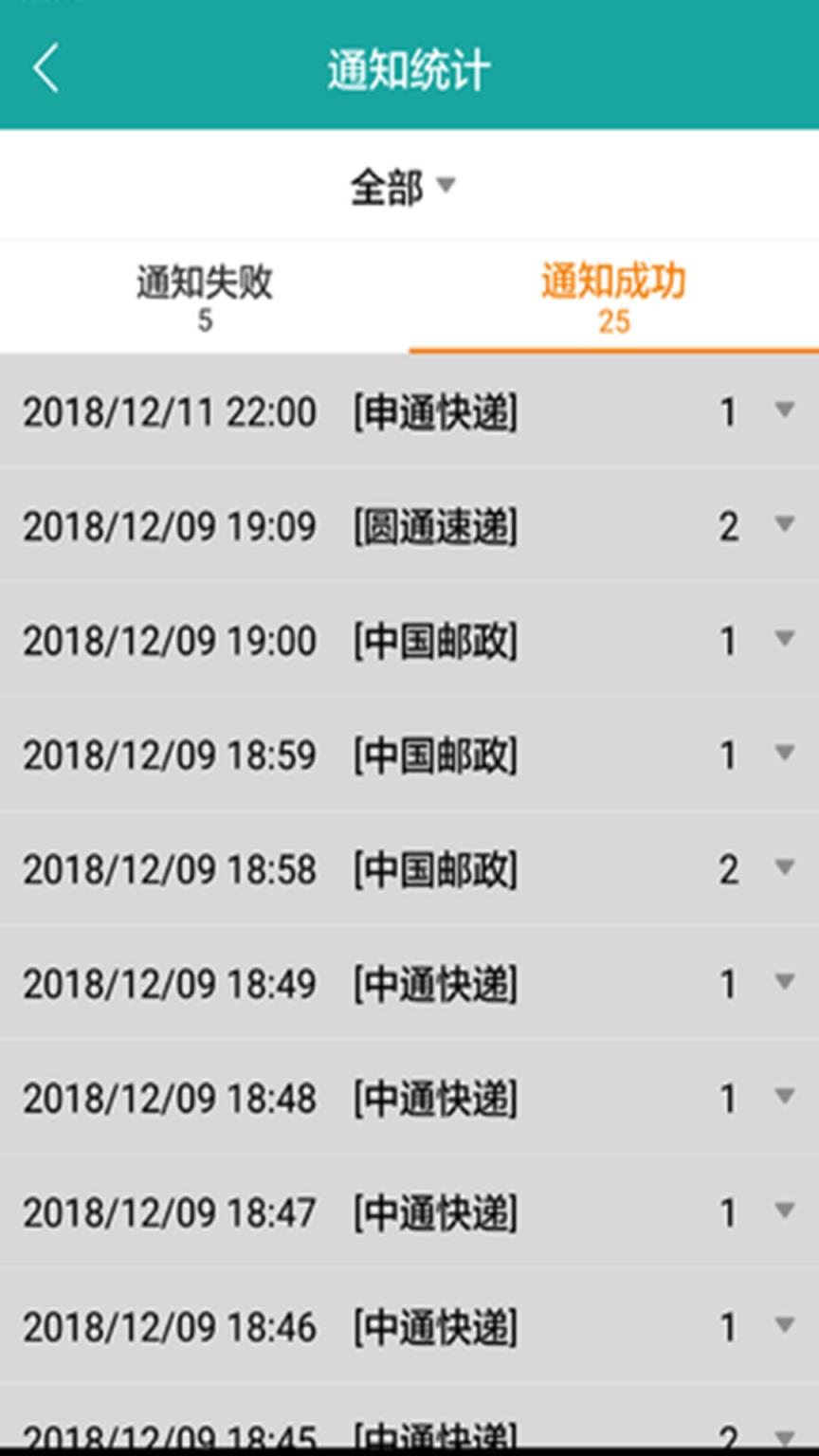Expand the 中国邮政 entry at 18:59
Viewport: 819px width, 1456px height.
tap(785, 755)
